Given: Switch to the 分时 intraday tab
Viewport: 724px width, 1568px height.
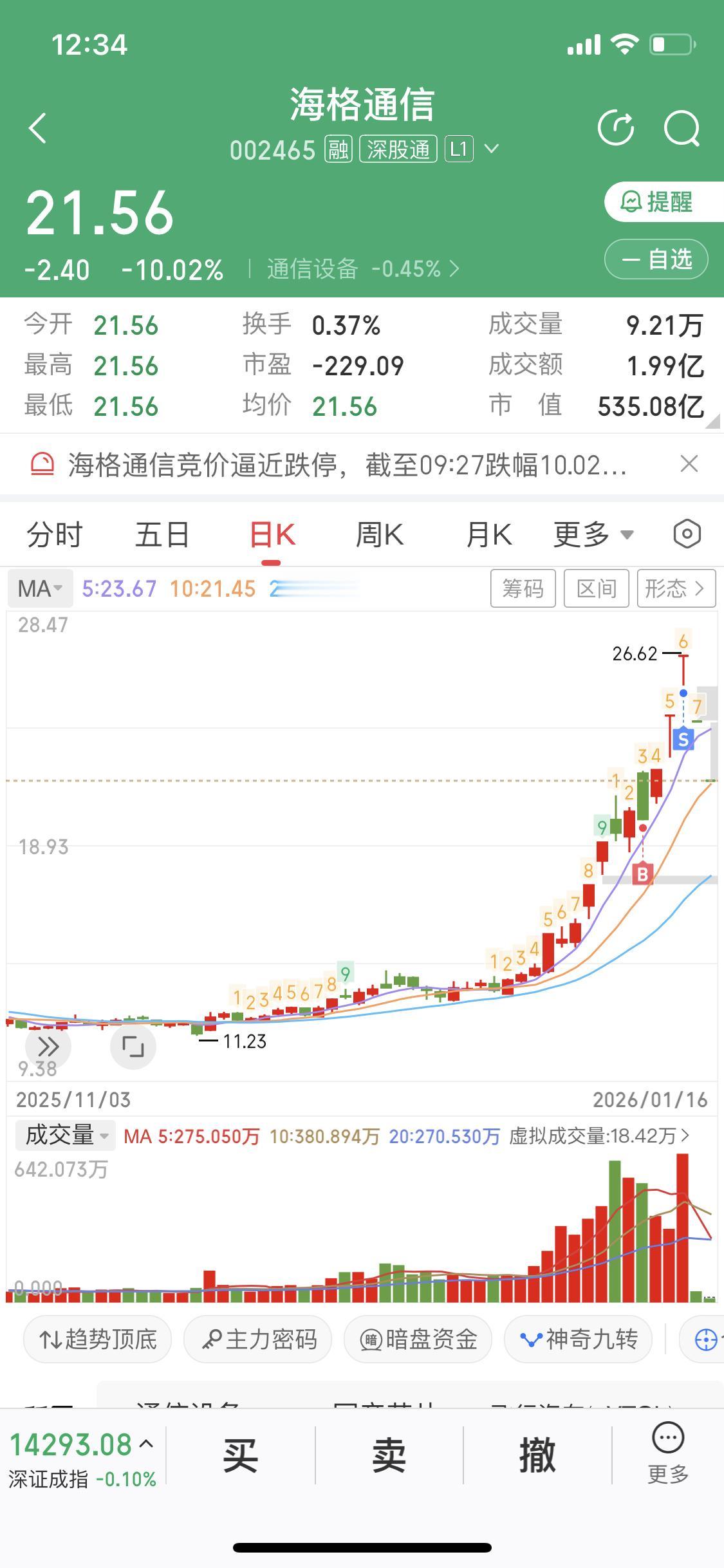Looking at the screenshot, I should (x=53, y=534).
